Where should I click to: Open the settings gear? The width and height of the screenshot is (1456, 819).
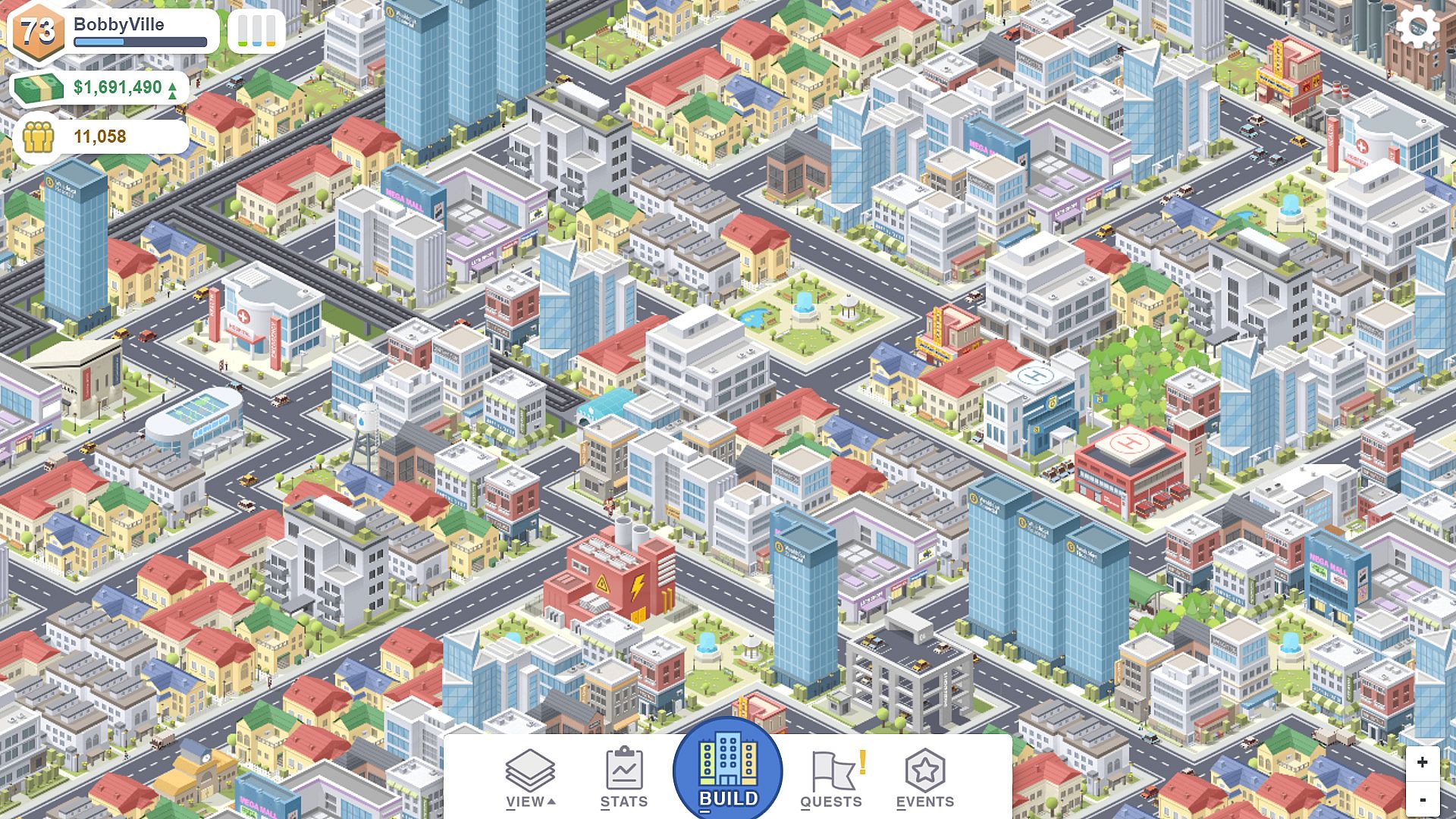pos(1417,29)
